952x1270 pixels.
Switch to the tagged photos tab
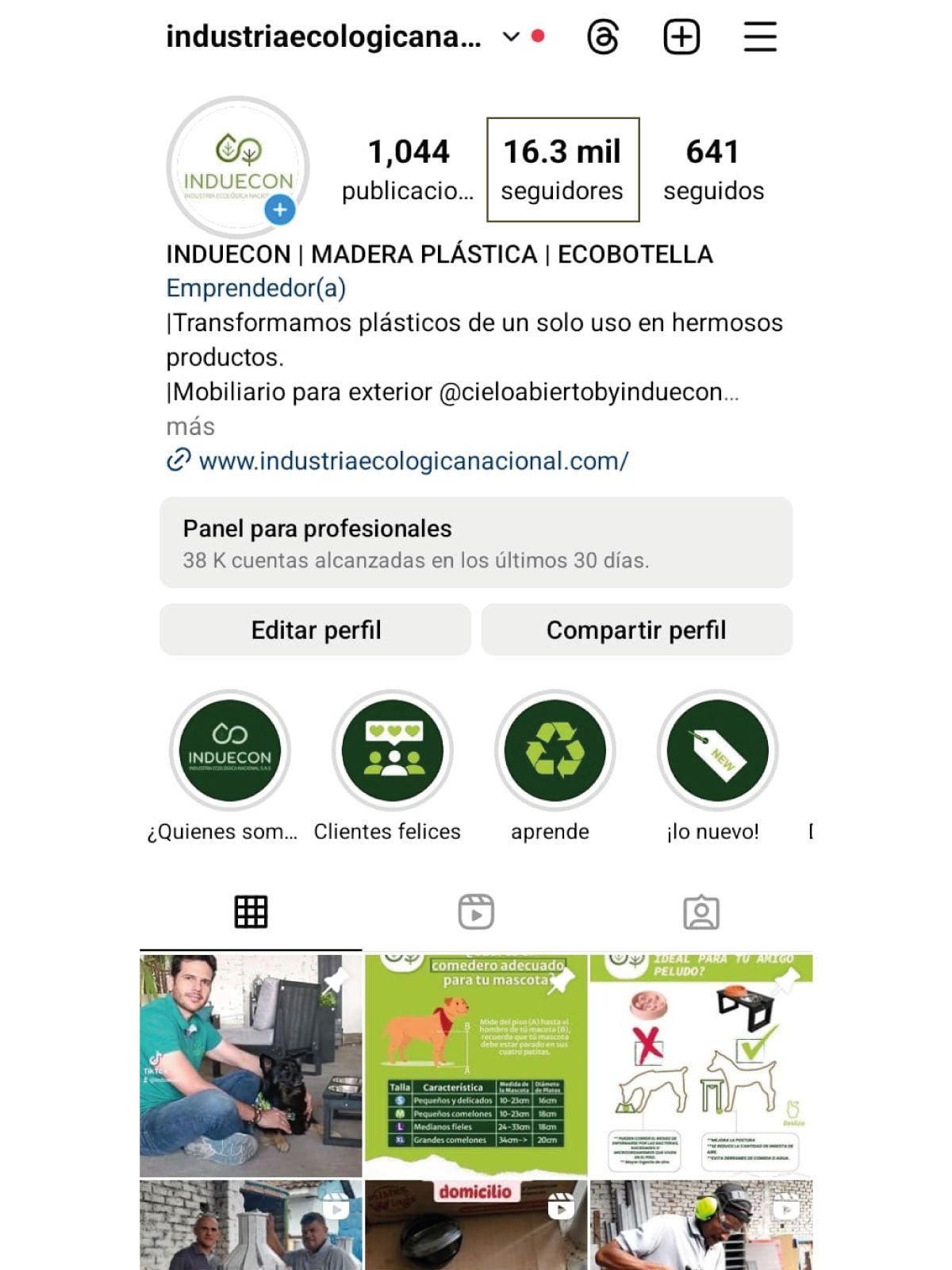point(701,912)
